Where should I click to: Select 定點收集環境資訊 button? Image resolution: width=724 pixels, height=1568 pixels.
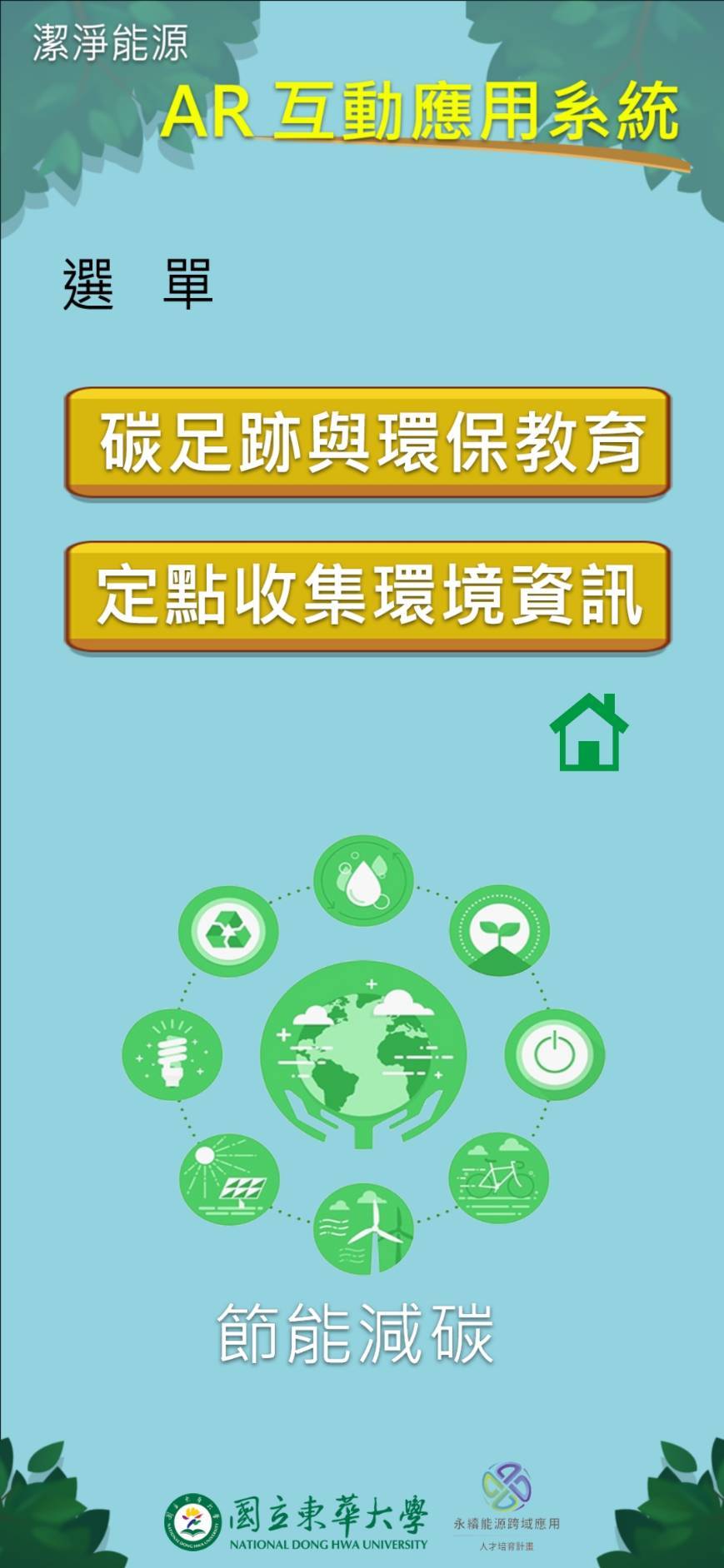point(367,595)
